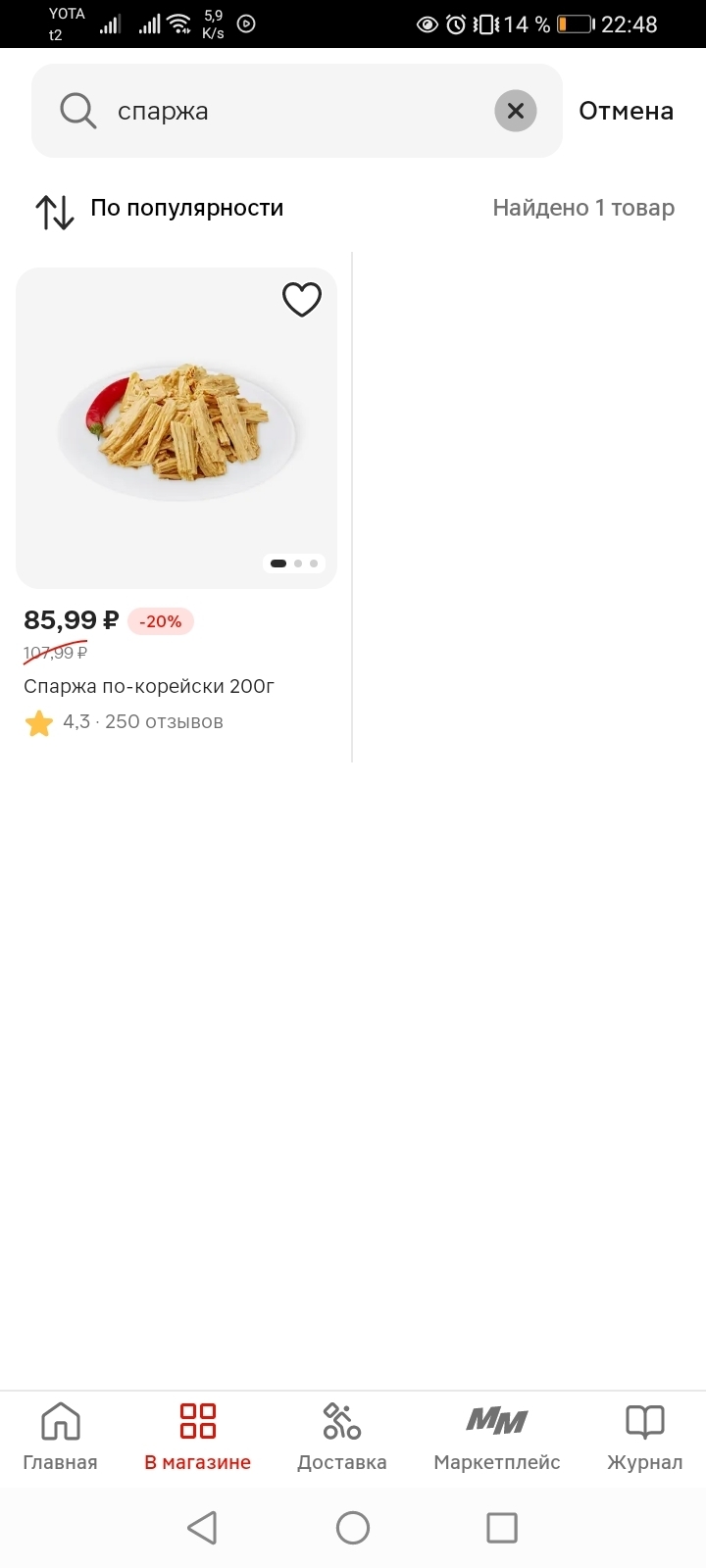Tap the search field containing спаржа

coord(284,111)
